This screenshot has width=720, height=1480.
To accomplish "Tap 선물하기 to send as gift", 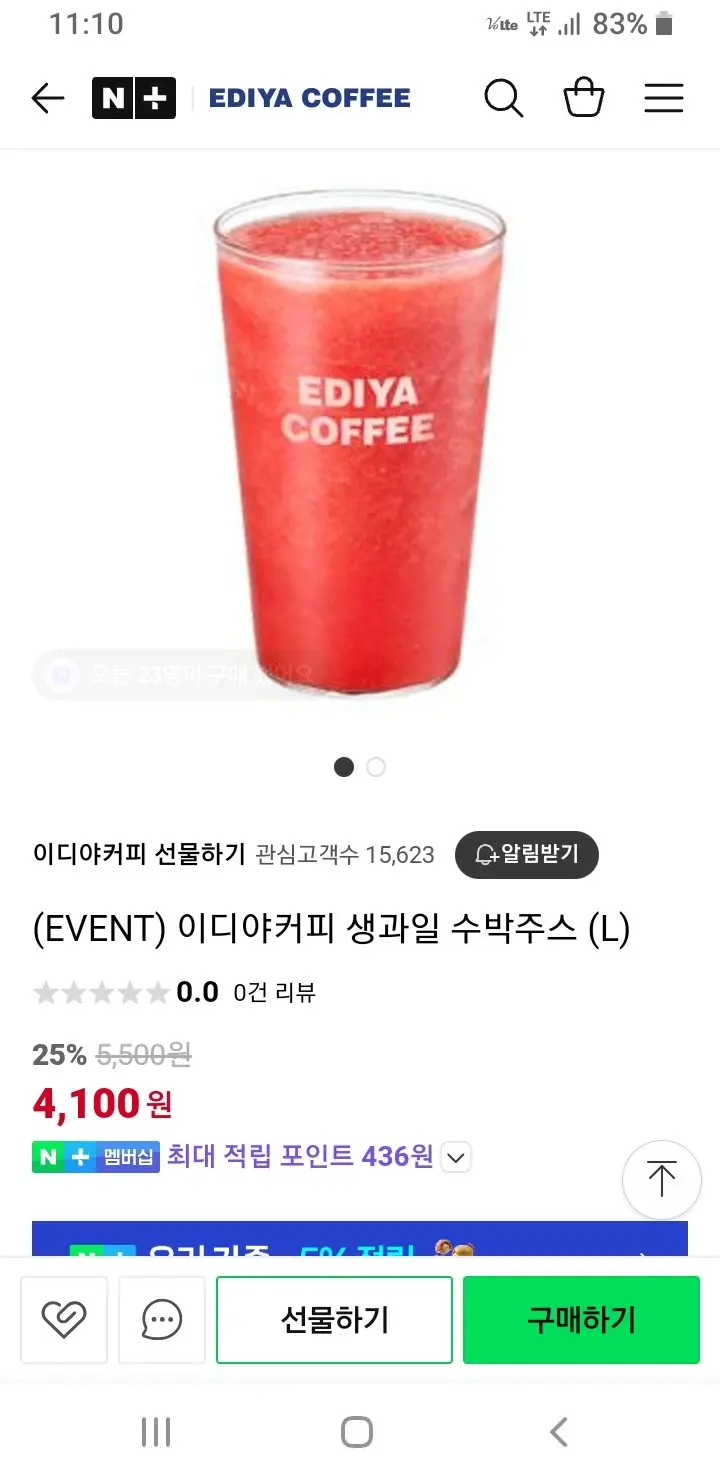I will click(x=334, y=1320).
